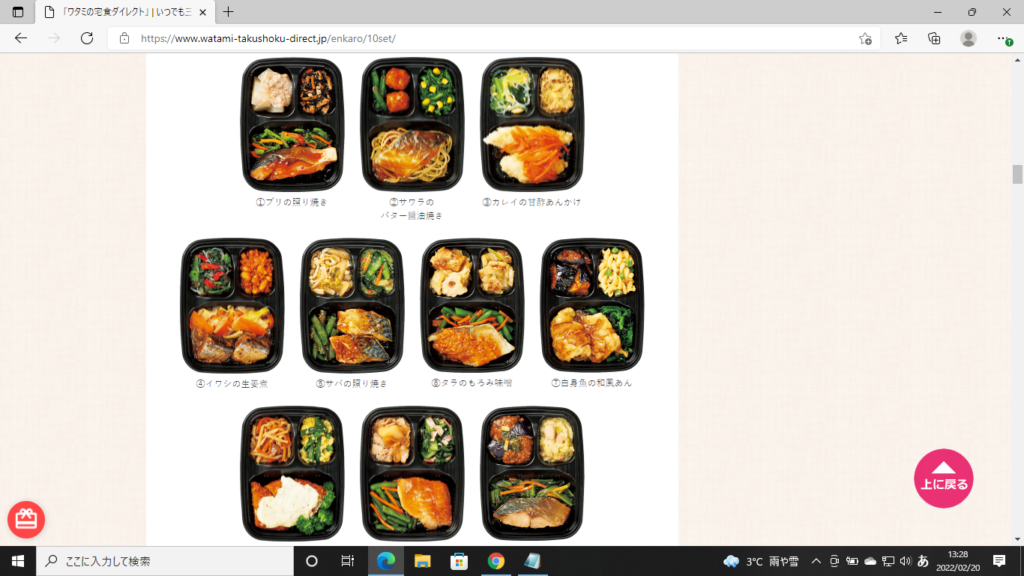Open Chrome from the taskbar
Viewport: 1024px width, 576px height.
(495, 561)
